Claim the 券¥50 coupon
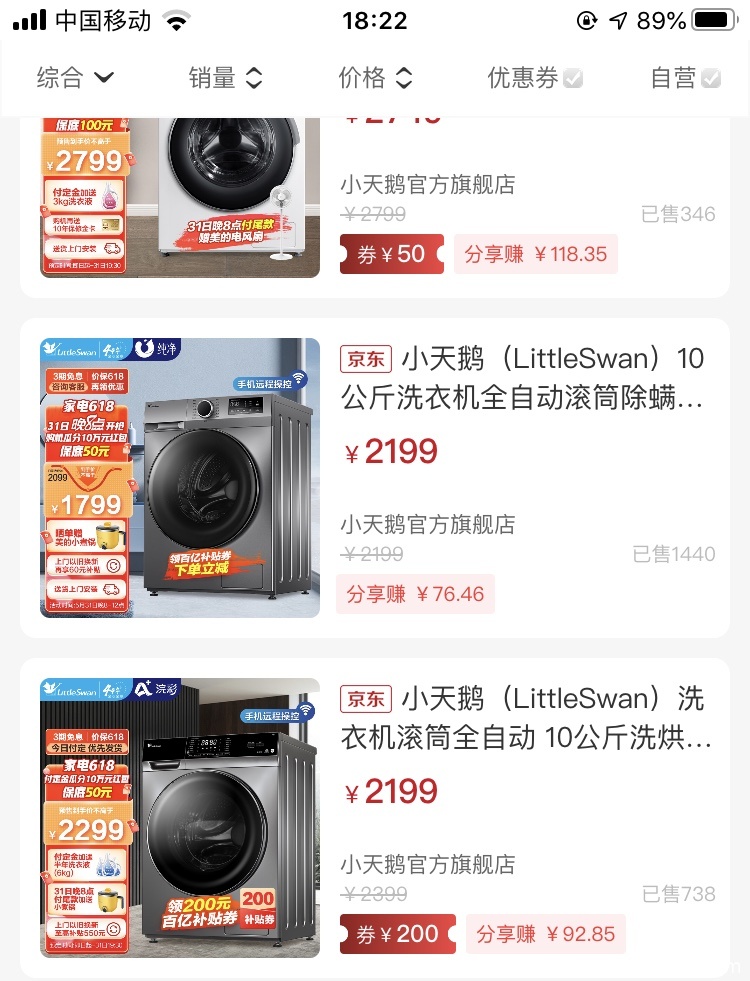750x981 pixels. coord(391,254)
